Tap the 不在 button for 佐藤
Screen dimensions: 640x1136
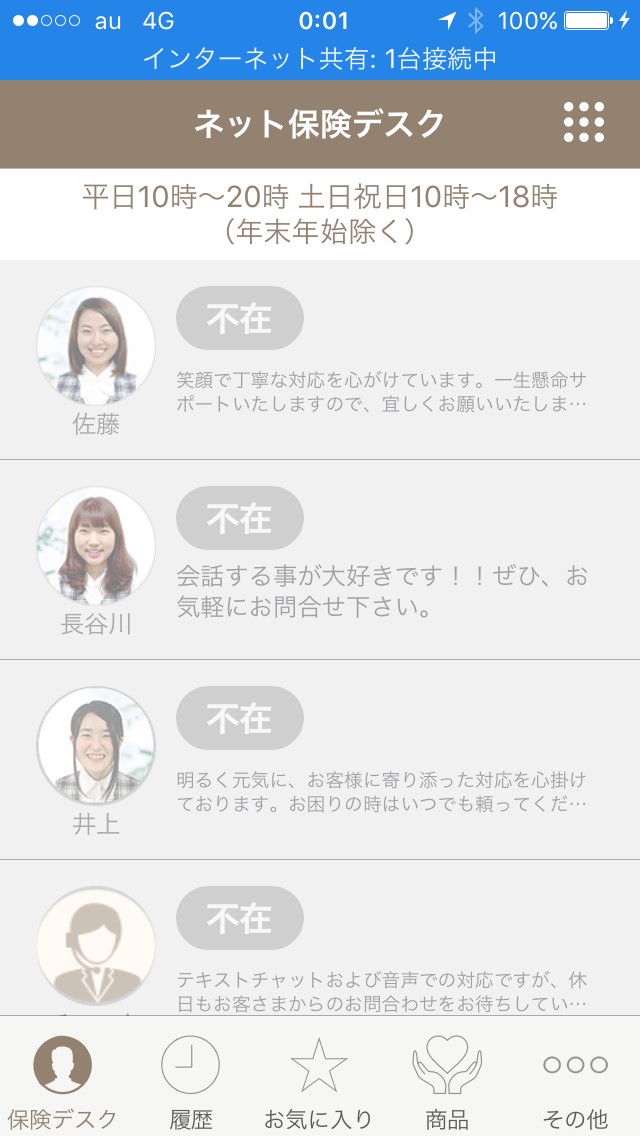pos(240,318)
